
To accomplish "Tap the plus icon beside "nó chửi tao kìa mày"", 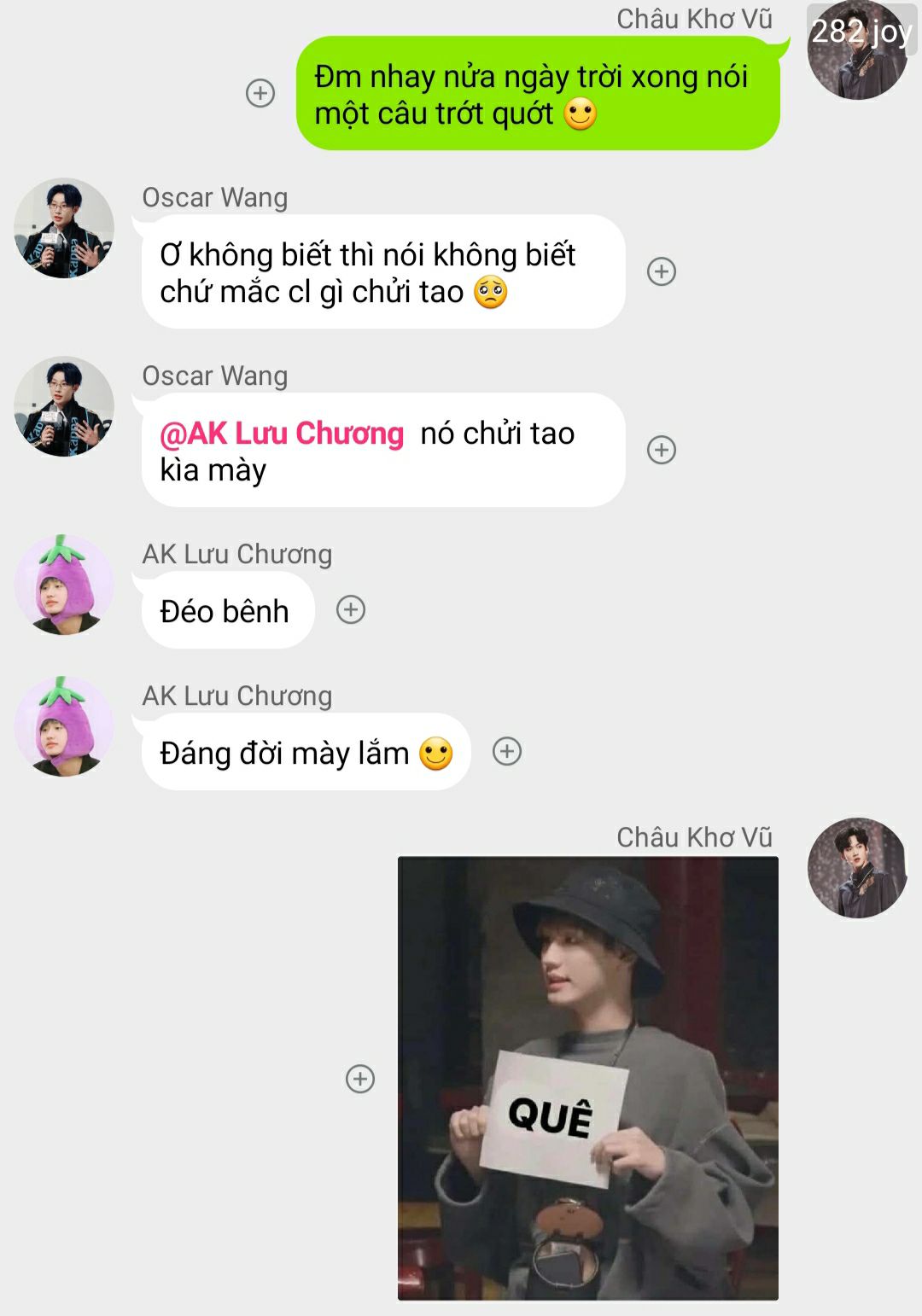I will [662, 450].
